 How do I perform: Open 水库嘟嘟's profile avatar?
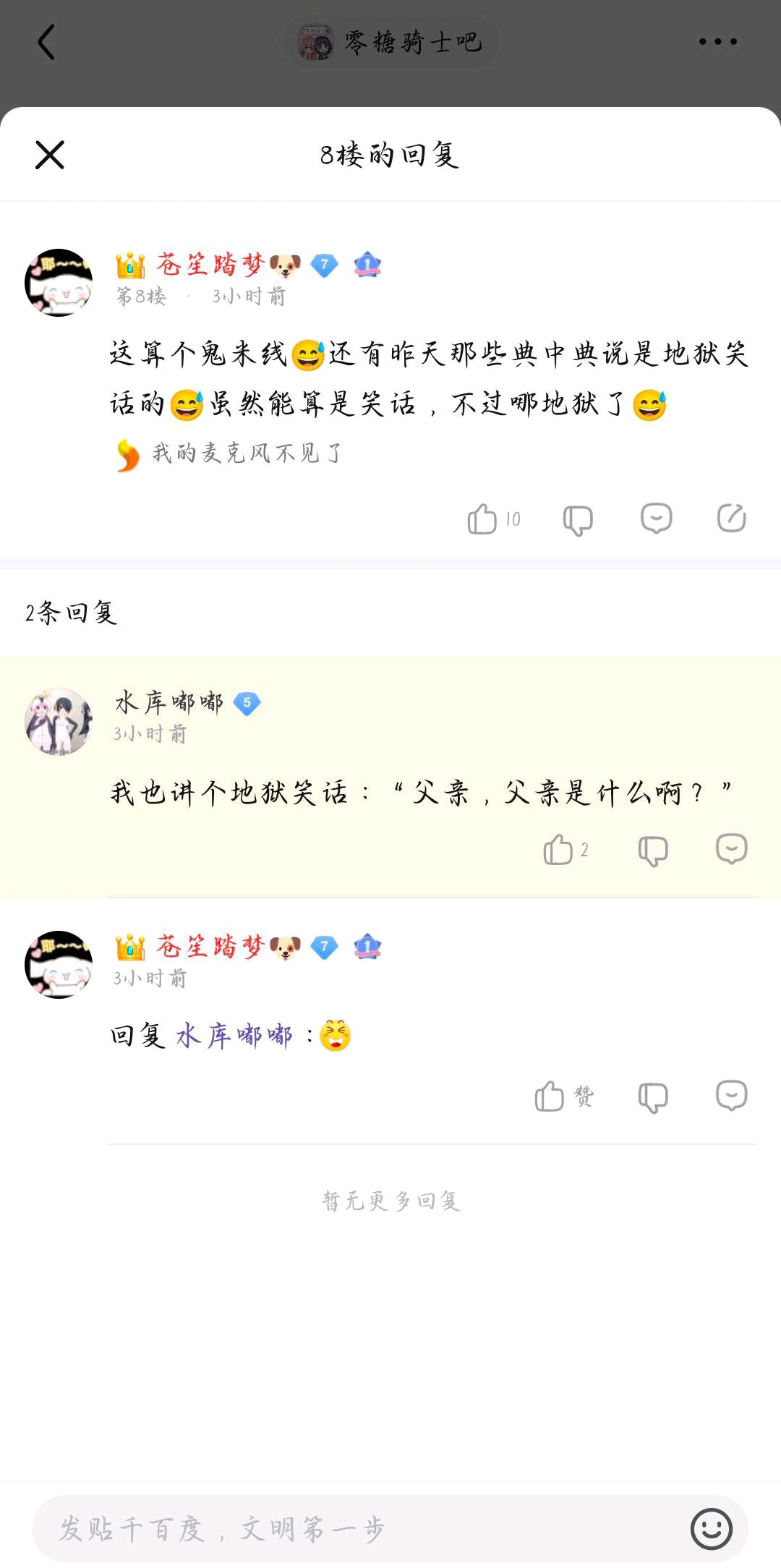pos(59,722)
